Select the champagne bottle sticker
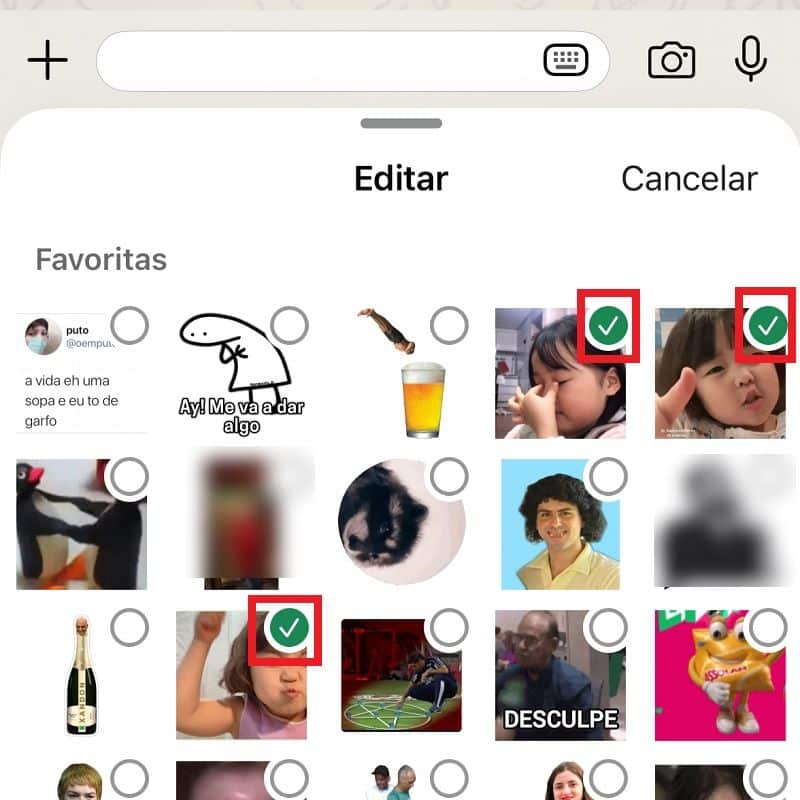Image resolution: width=800 pixels, height=800 pixels. 80,676
